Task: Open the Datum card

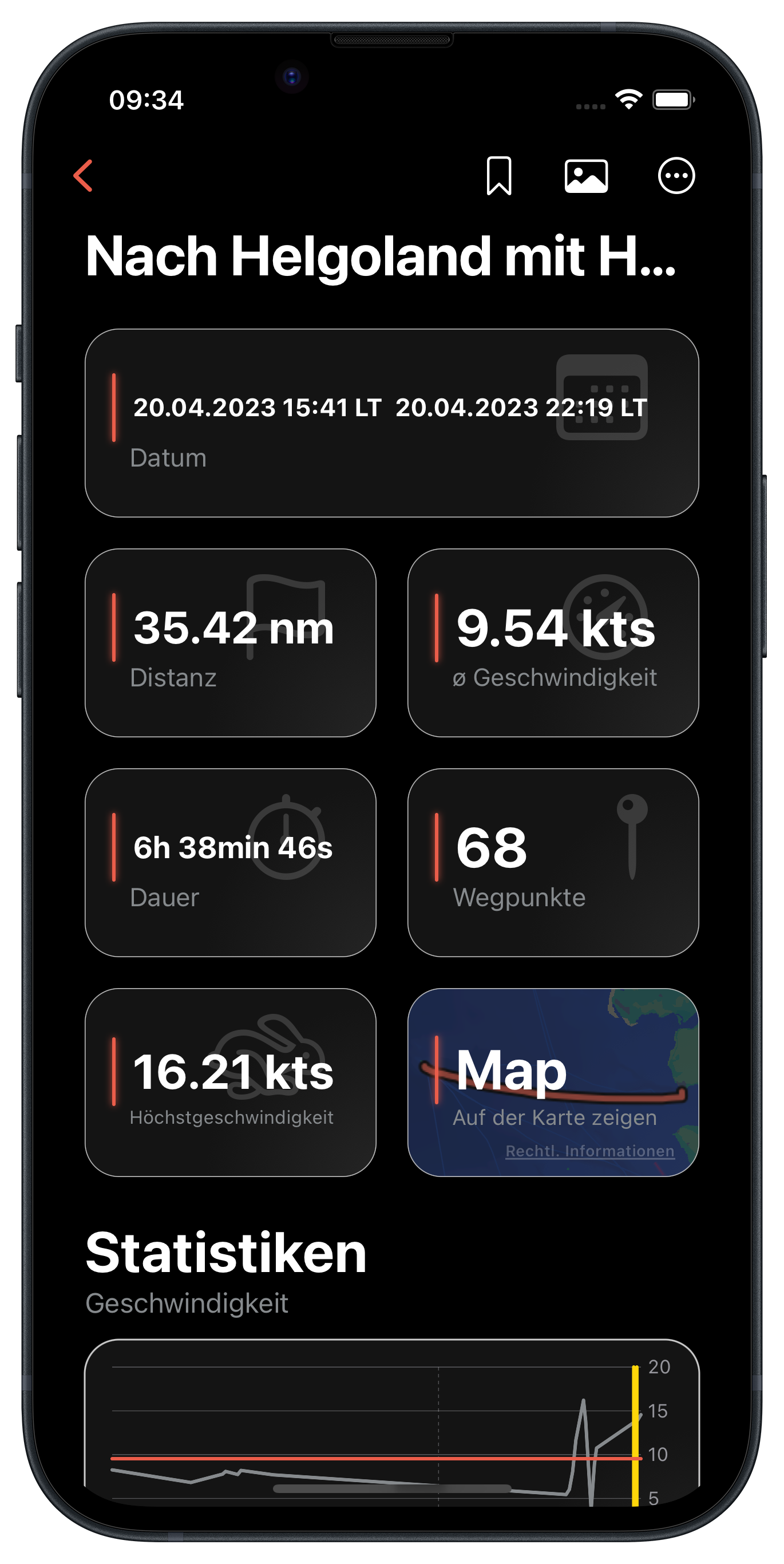Action: click(391, 423)
